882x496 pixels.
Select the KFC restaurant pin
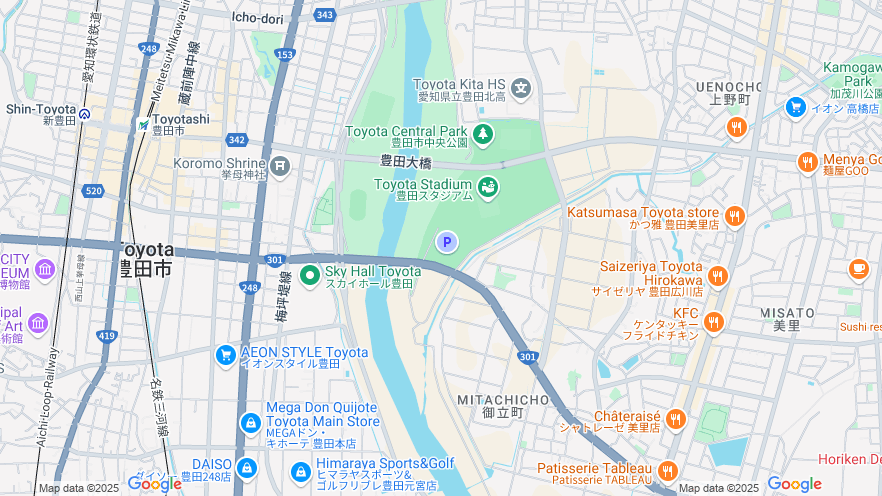[712, 322]
